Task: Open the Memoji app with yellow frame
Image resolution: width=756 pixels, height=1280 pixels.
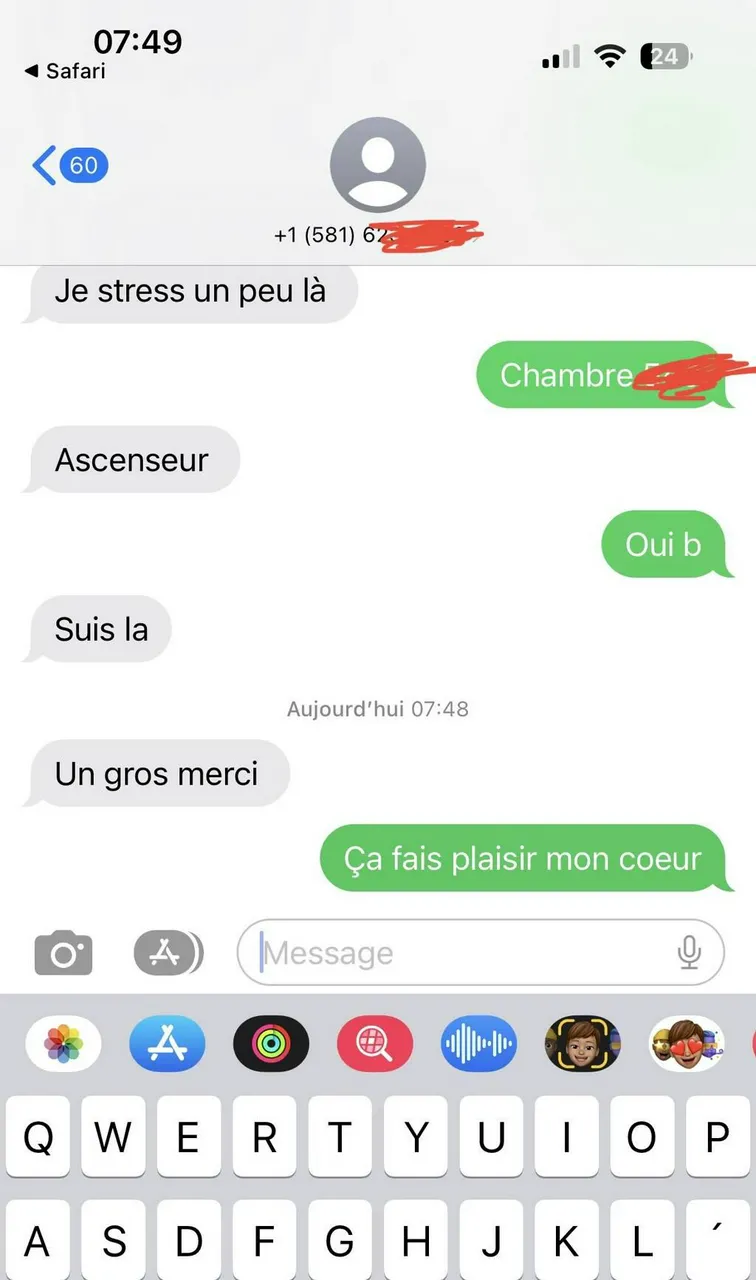Action: click(x=582, y=1044)
